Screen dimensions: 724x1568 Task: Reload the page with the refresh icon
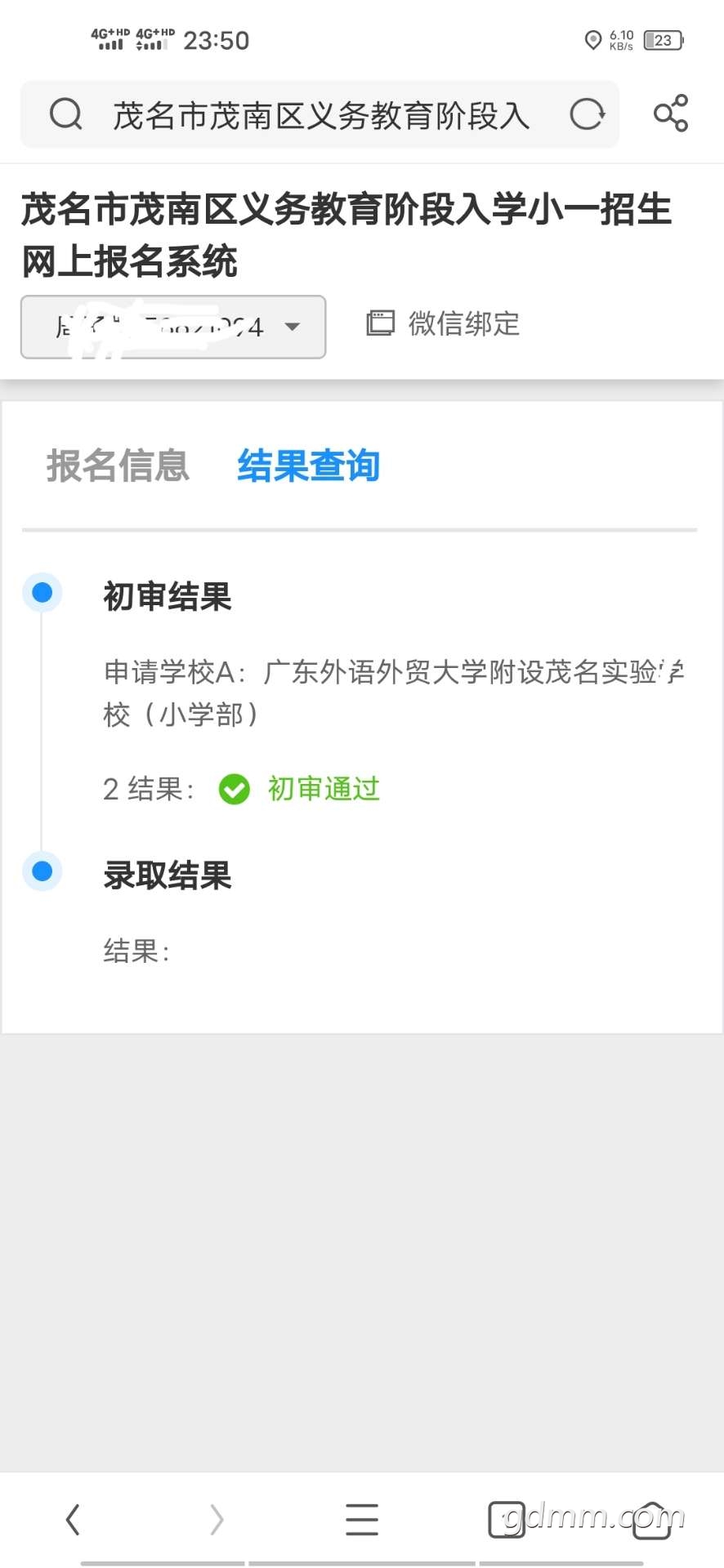pos(587,114)
